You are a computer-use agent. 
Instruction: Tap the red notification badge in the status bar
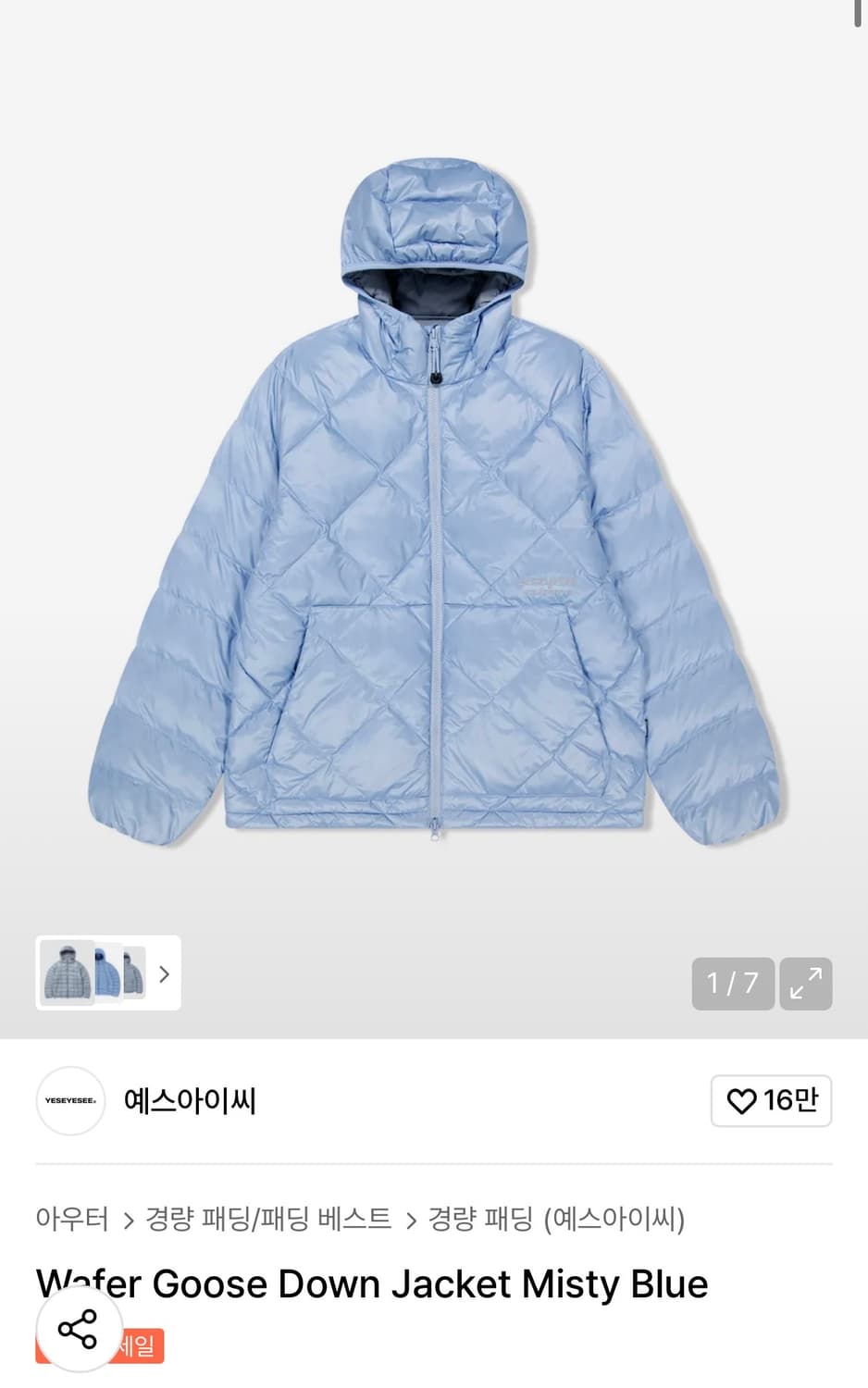point(856,10)
